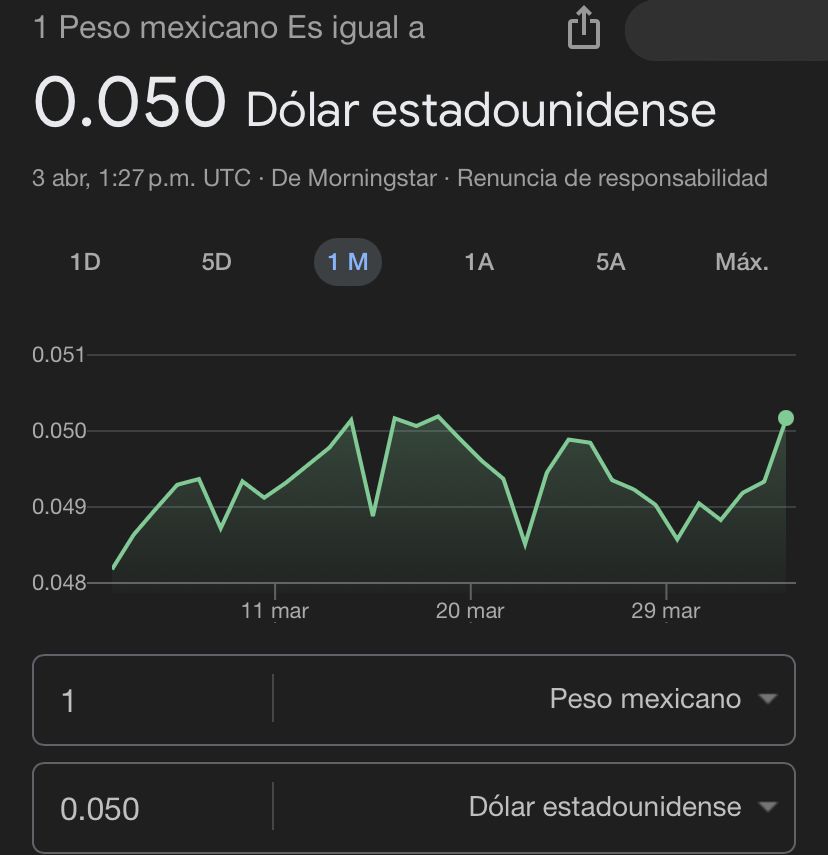Share this currency conversion

tap(584, 28)
